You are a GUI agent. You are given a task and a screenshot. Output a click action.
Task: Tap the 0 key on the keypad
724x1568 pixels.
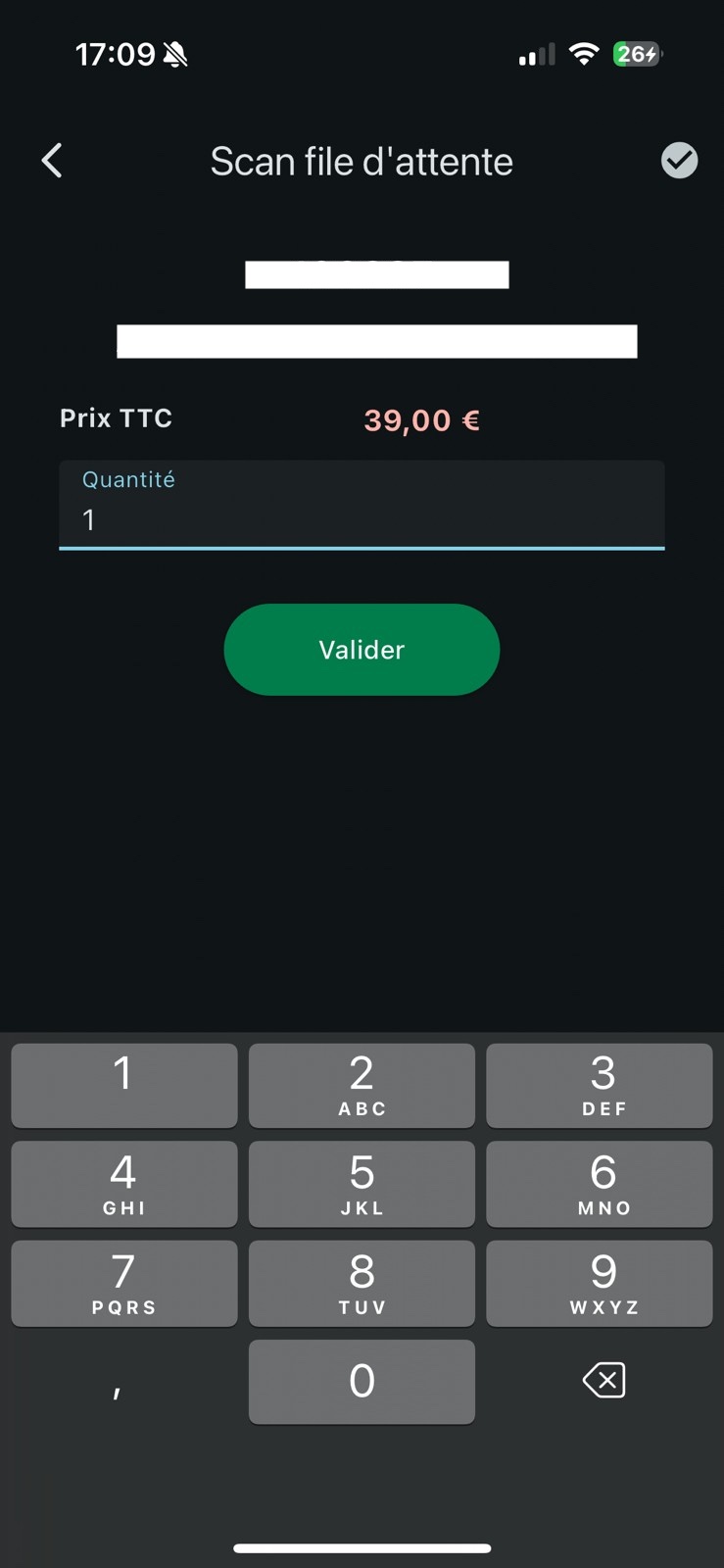362,1381
